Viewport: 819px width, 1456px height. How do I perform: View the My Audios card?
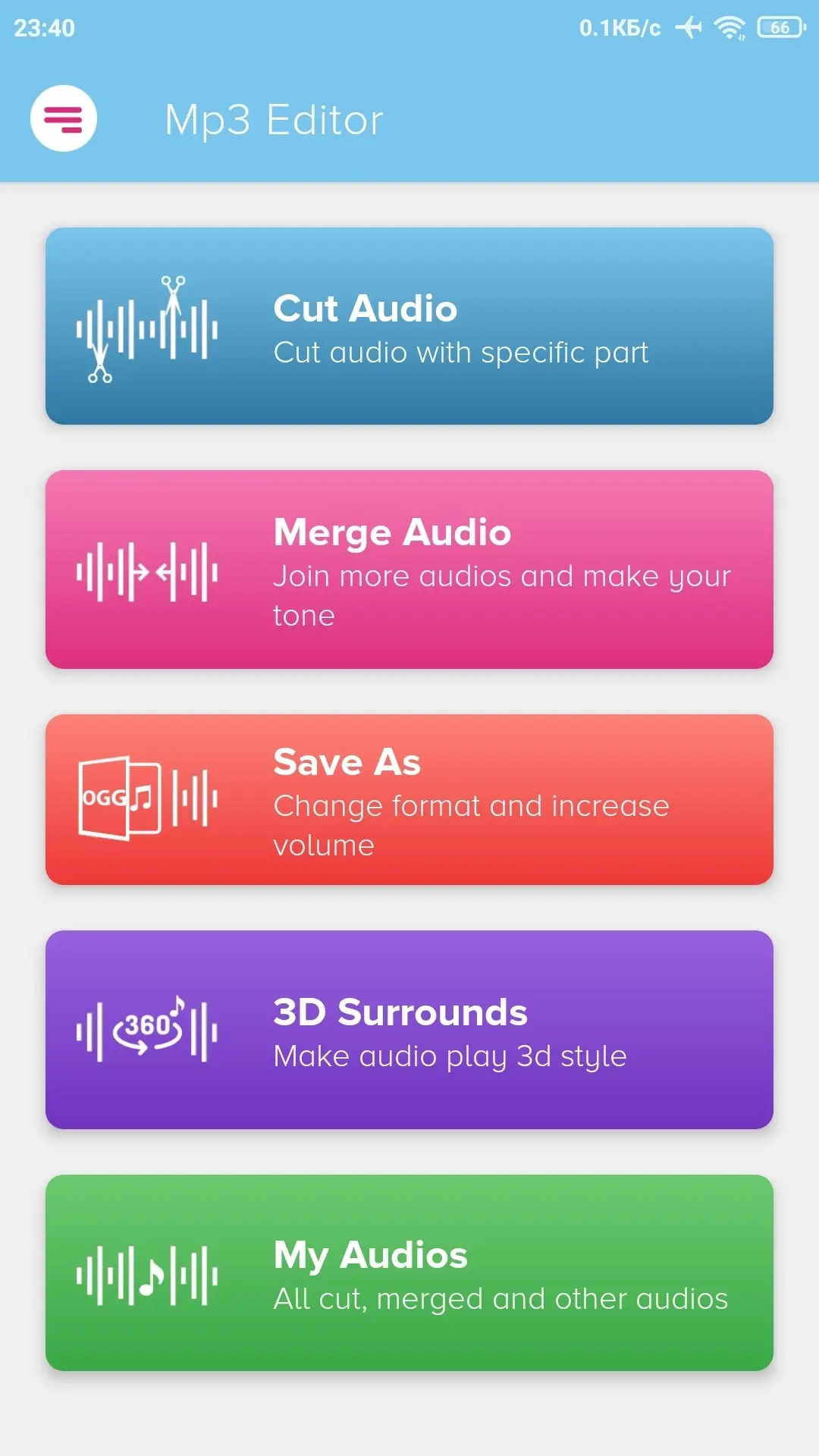[x=409, y=1272]
